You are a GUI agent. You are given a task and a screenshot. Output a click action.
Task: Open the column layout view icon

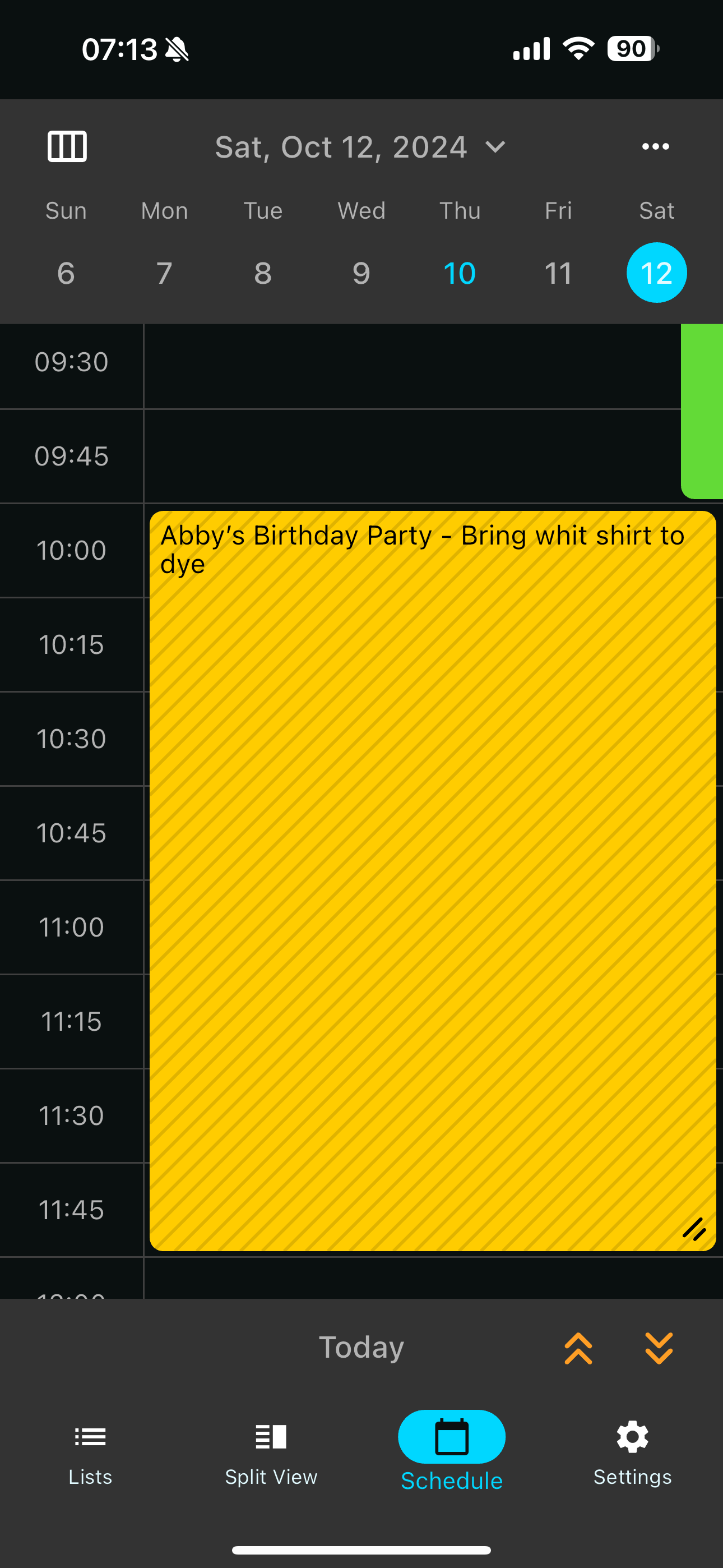click(x=67, y=146)
